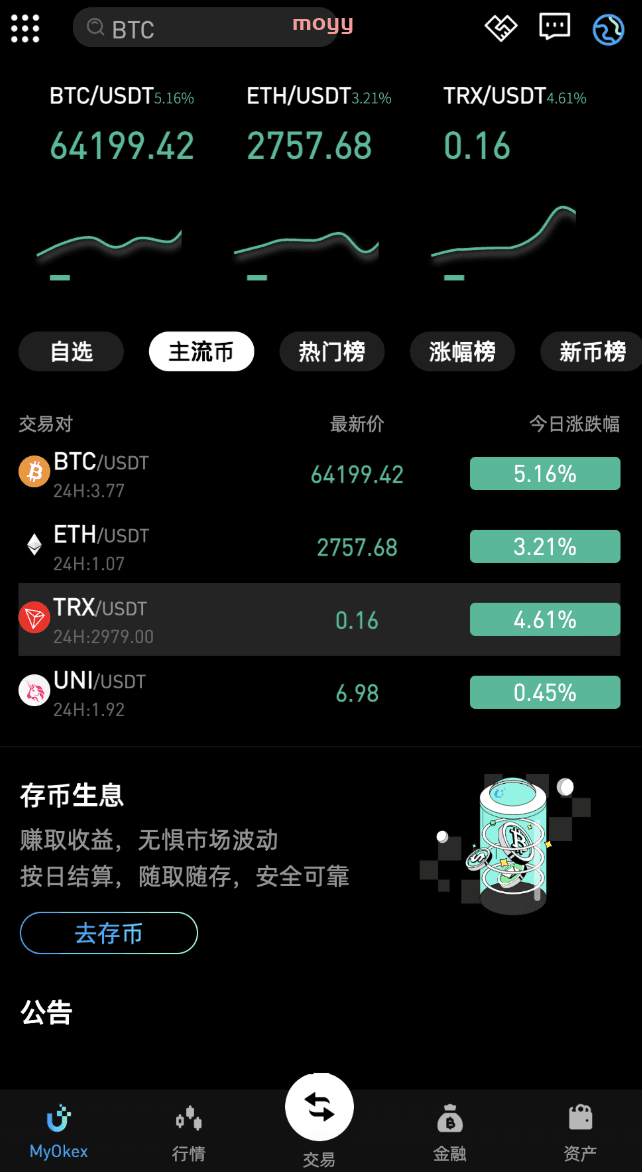Go to the 行情 tab
642x1172 pixels.
tap(189, 1132)
